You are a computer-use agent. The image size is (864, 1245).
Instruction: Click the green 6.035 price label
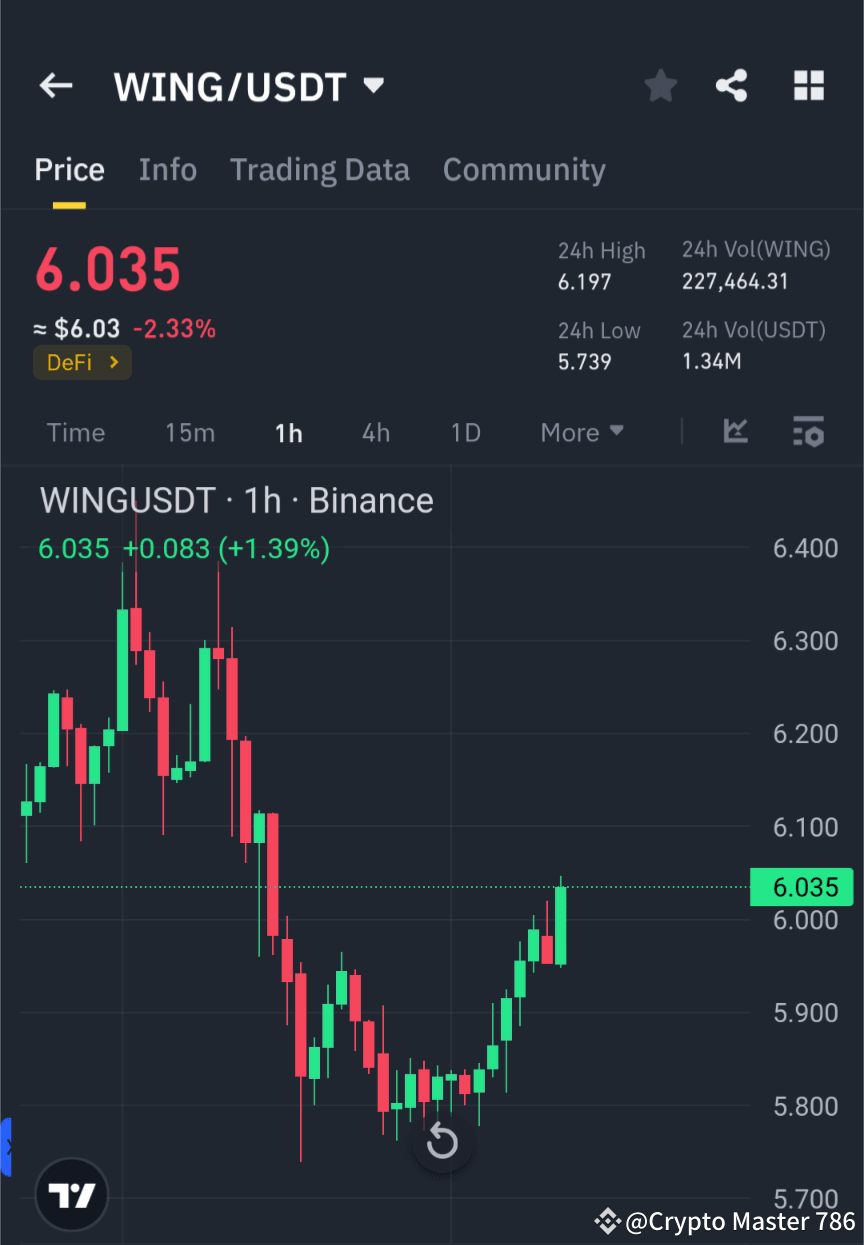click(x=801, y=887)
